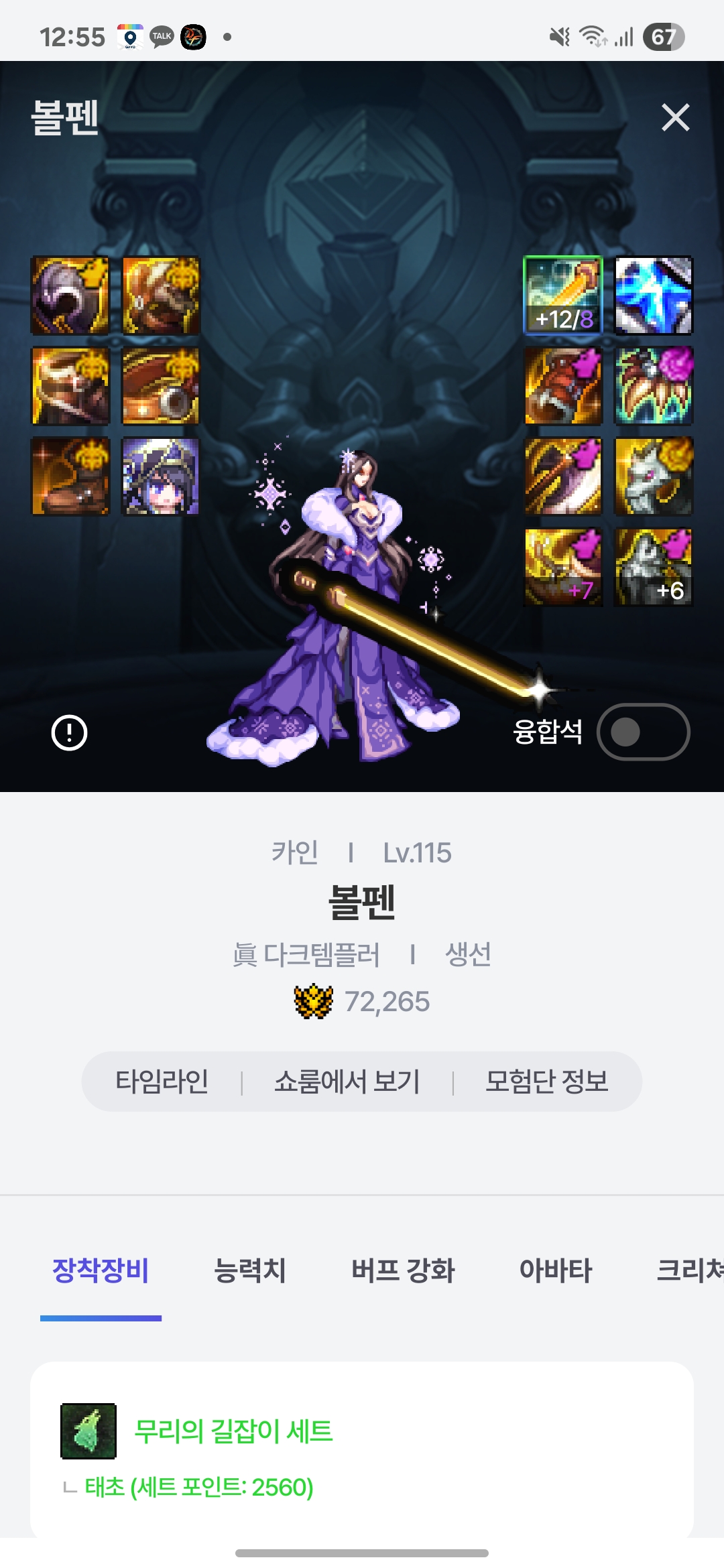This screenshot has height=1568, width=724.
Task: Switch to the 크리쳐 tab
Action: [689, 1270]
